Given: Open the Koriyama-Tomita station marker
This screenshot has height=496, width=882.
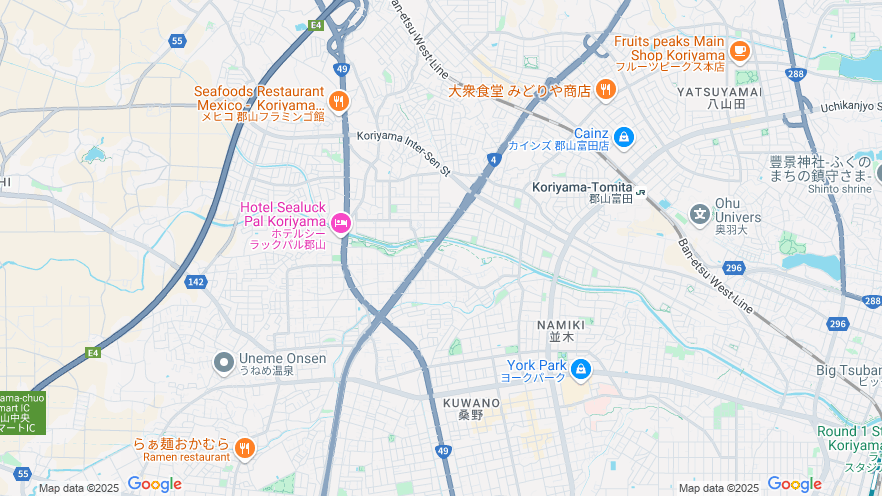Looking at the screenshot, I should coord(641,190).
